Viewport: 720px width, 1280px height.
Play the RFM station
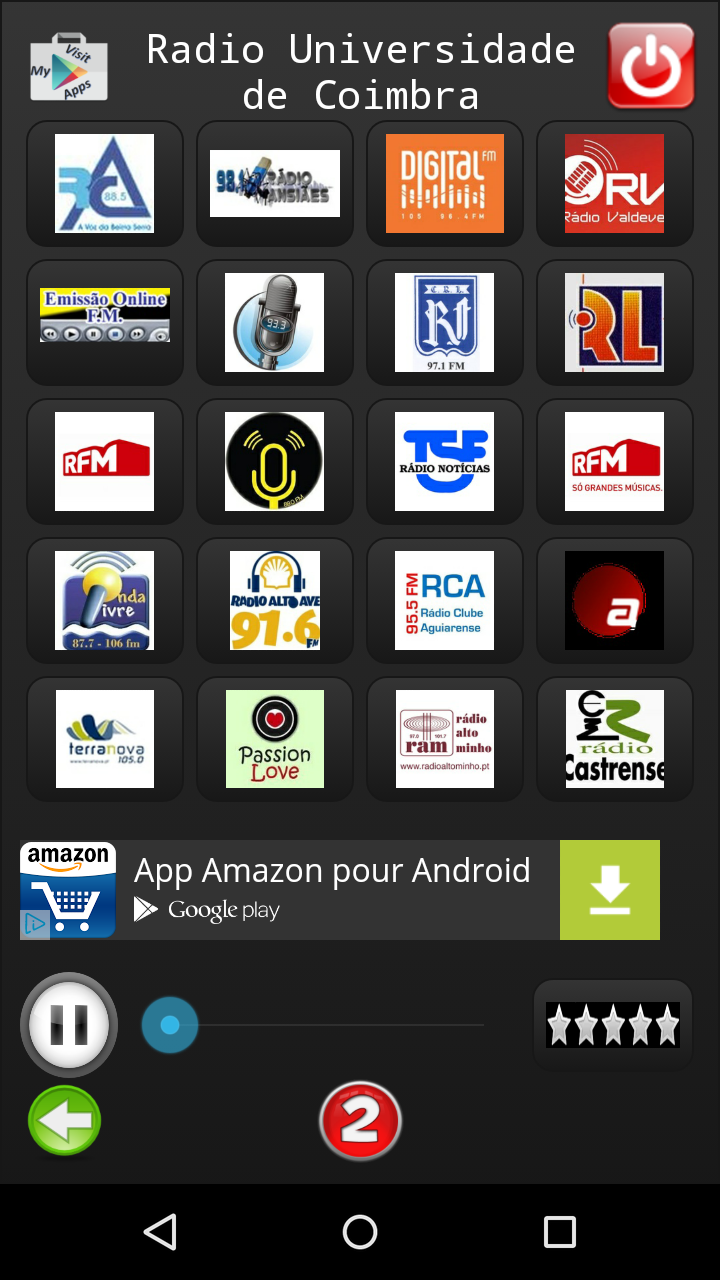click(x=105, y=462)
